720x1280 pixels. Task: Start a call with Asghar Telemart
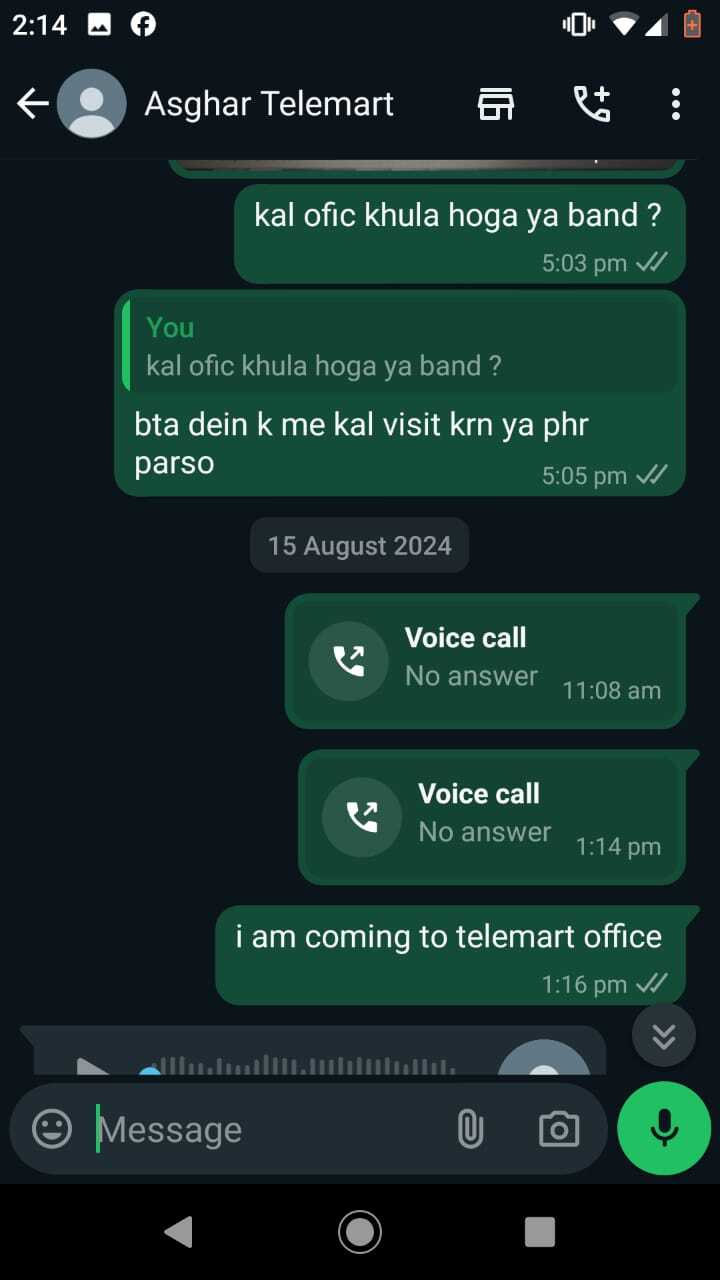591,104
